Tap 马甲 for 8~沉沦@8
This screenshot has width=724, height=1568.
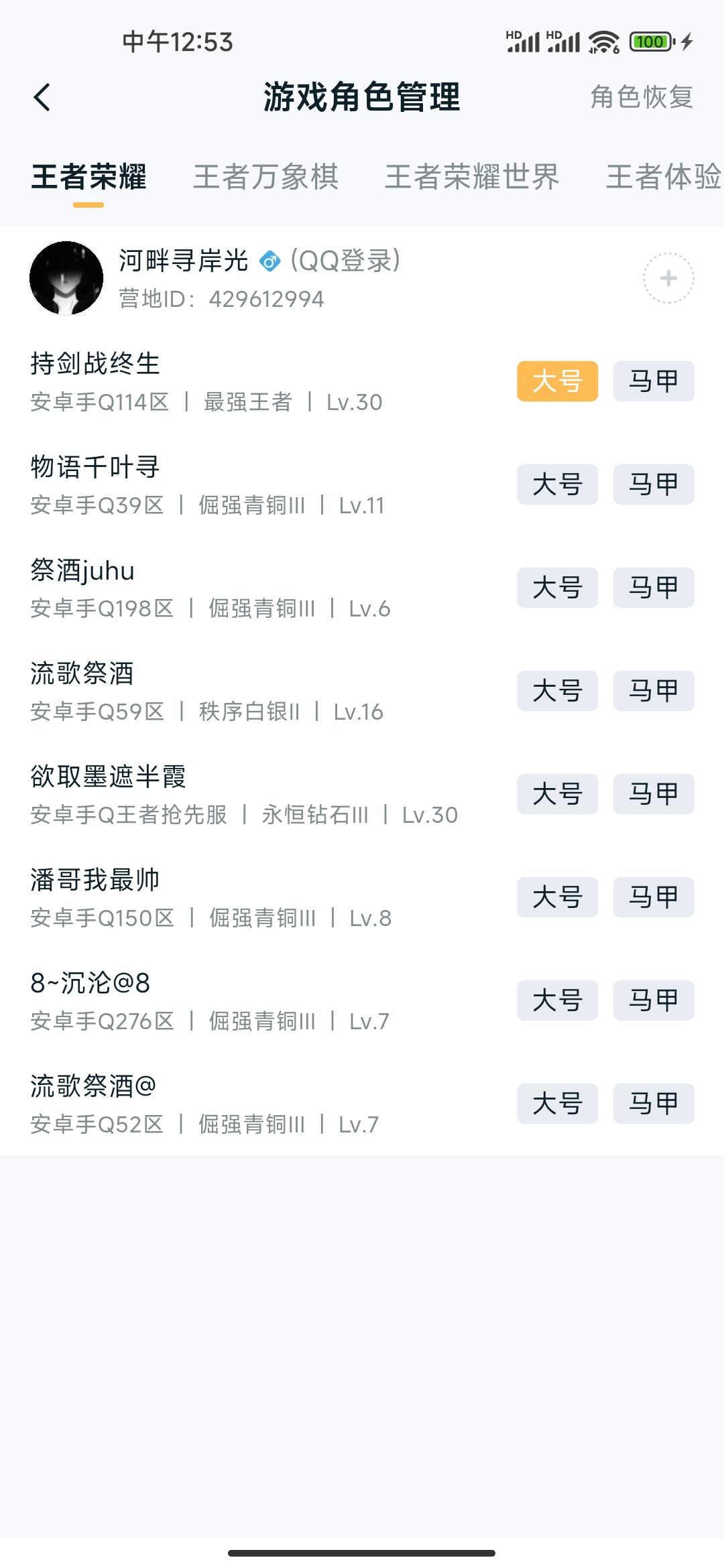click(653, 1000)
